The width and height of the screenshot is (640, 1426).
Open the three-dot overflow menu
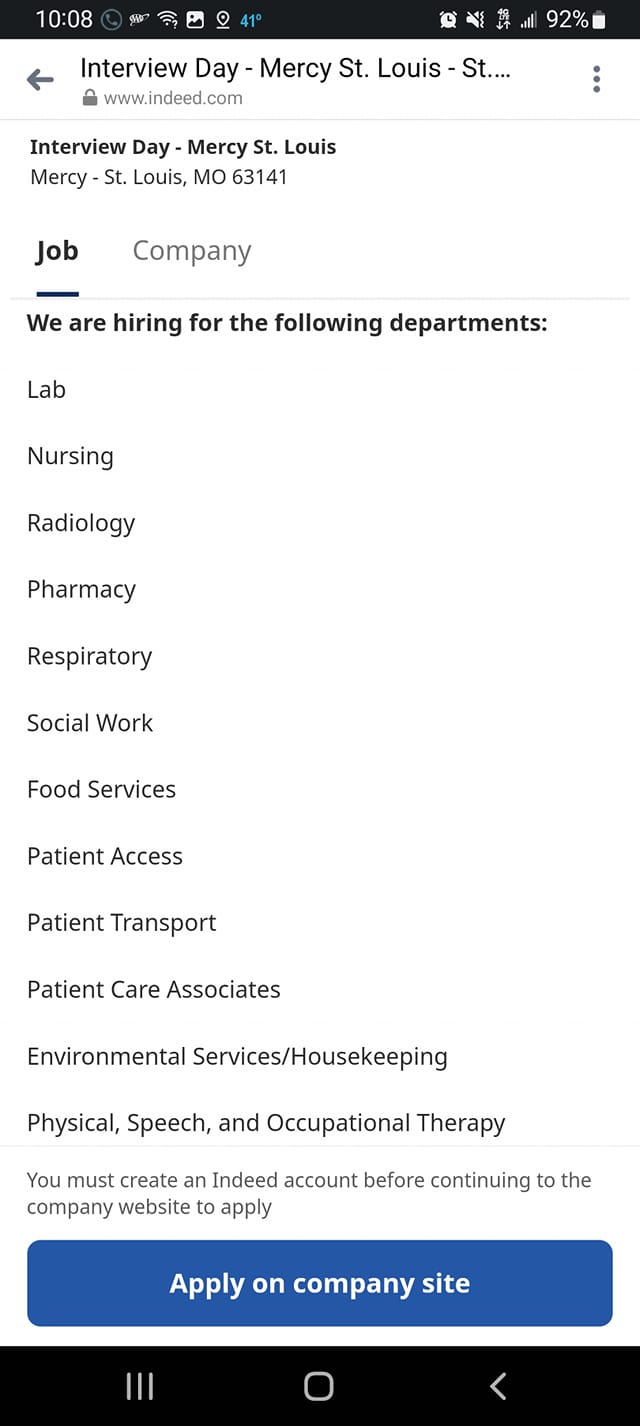click(x=596, y=79)
